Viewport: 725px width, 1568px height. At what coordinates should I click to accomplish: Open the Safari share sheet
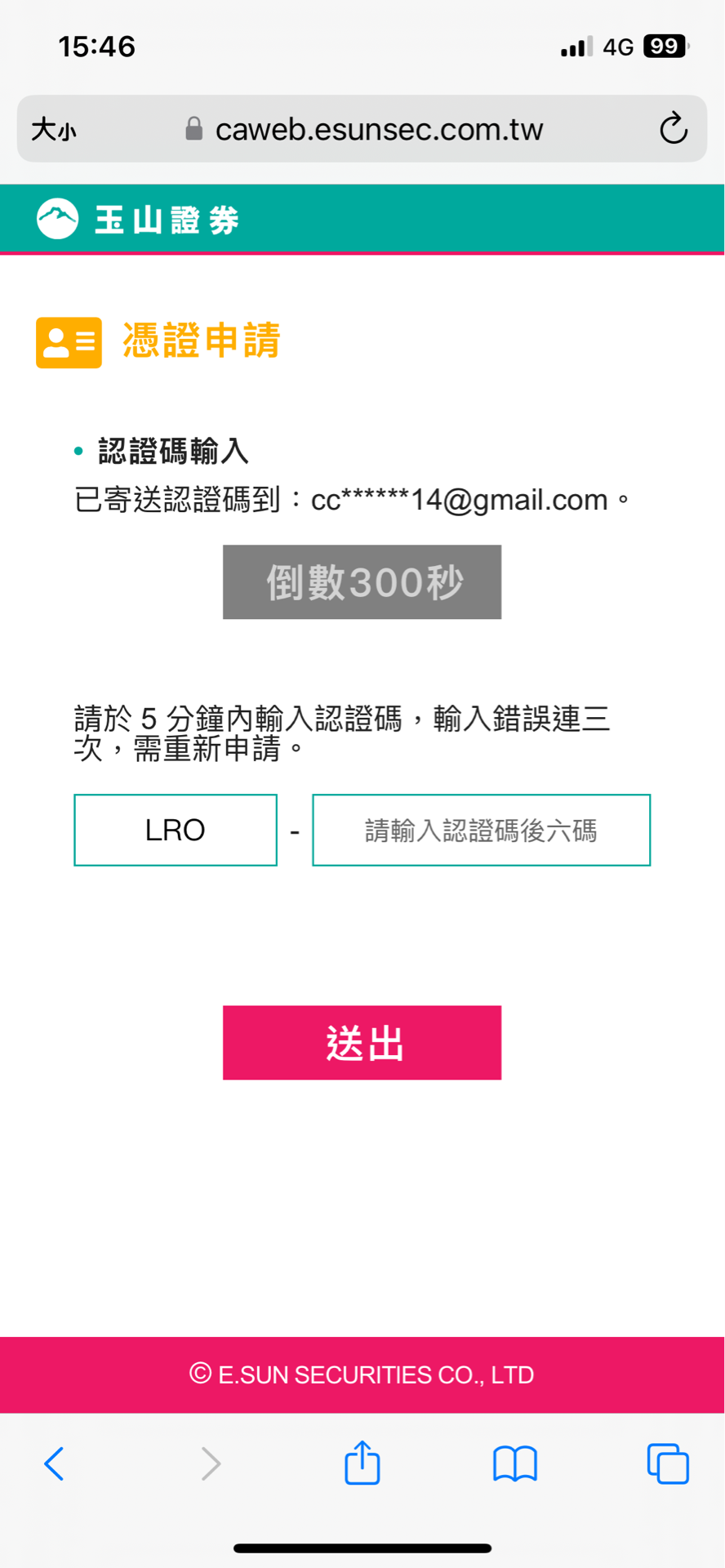click(x=362, y=1463)
